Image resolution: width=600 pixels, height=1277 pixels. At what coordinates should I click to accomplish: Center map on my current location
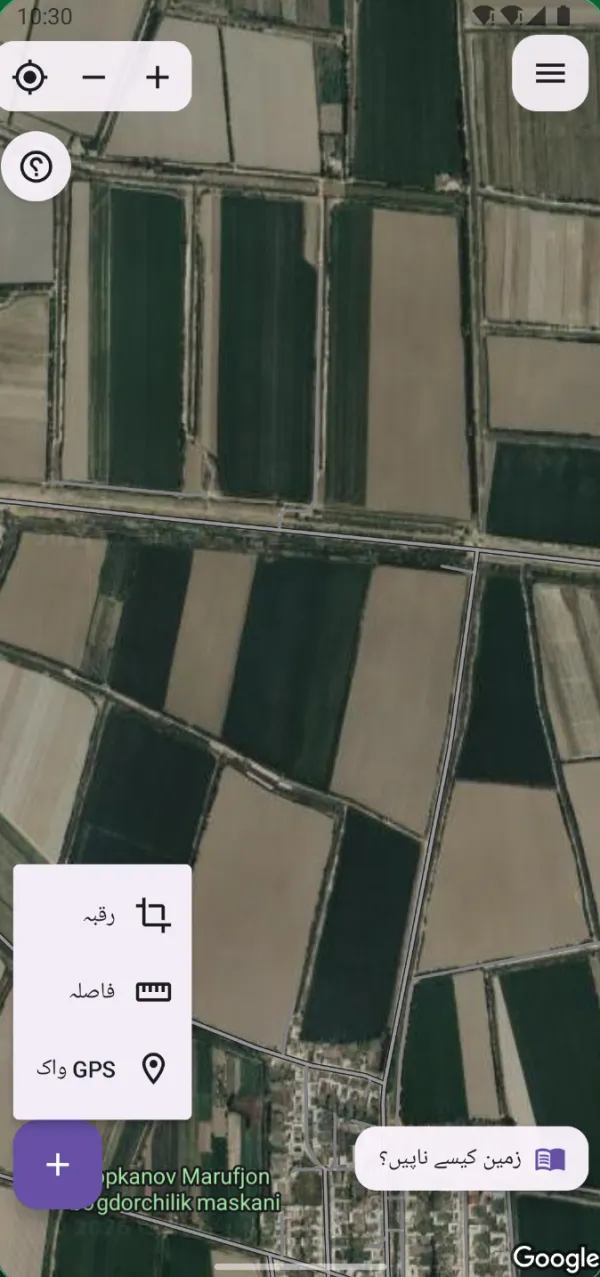pyautogui.click(x=31, y=77)
